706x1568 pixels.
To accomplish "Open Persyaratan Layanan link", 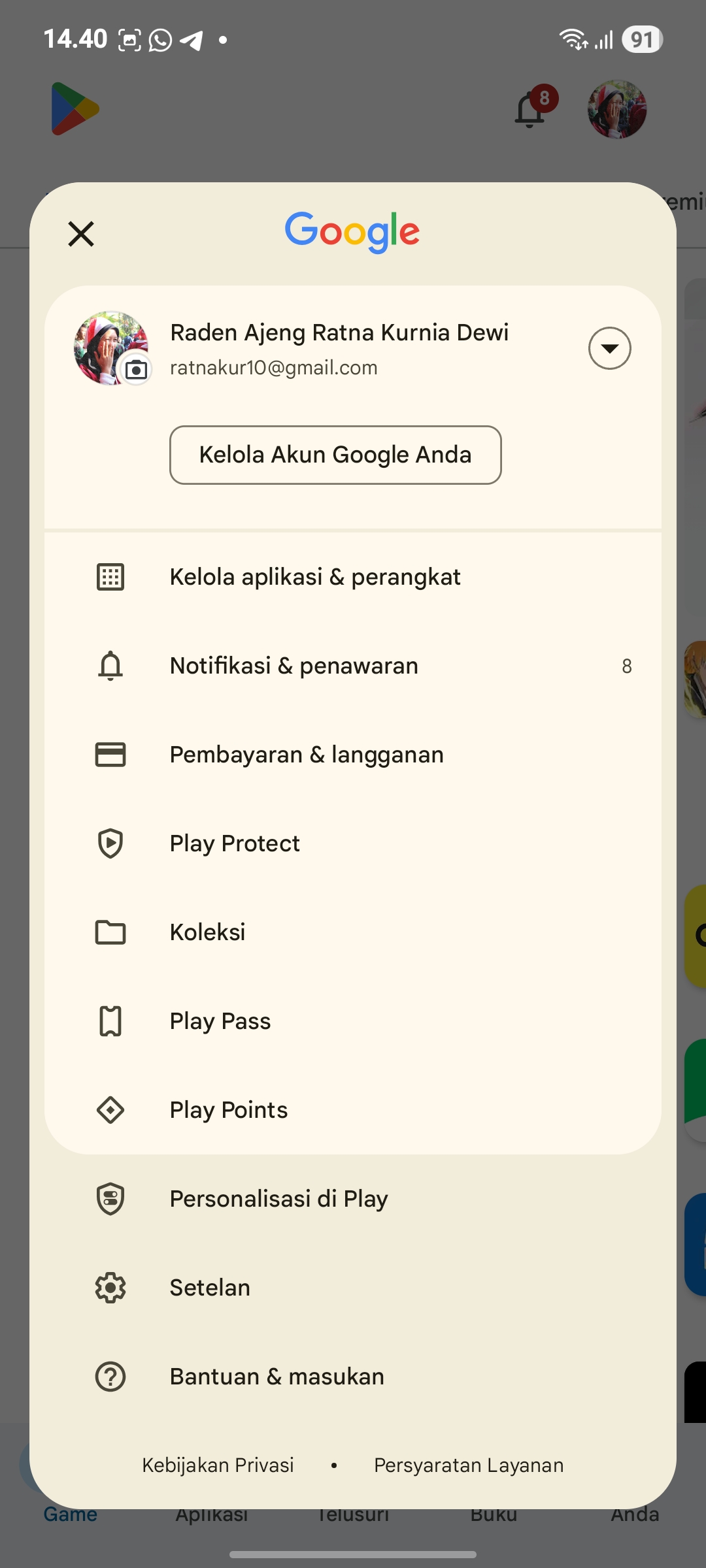I will pyautogui.click(x=469, y=1465).
